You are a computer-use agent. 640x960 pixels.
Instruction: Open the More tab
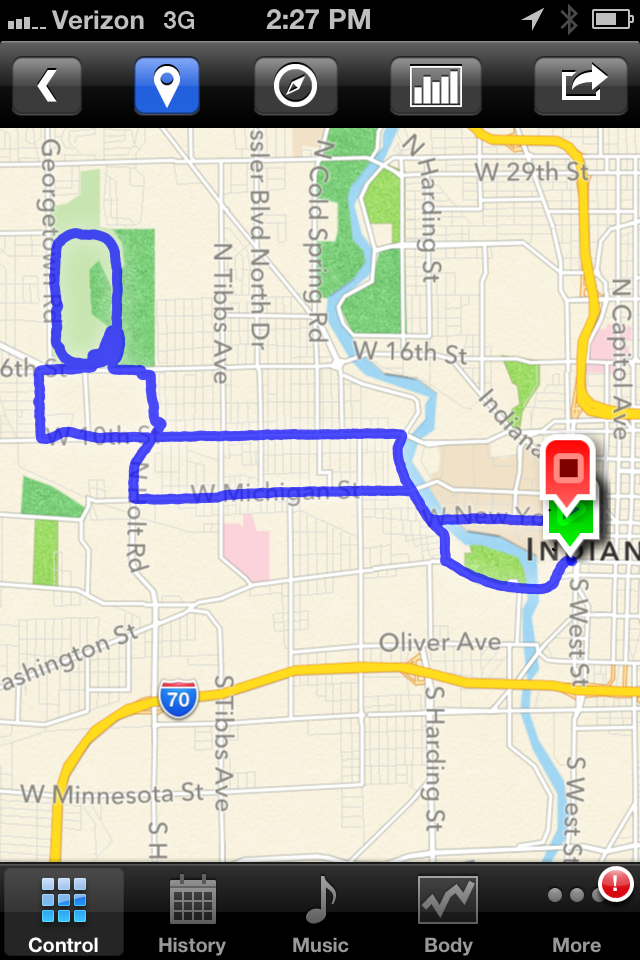pos(577,914)
